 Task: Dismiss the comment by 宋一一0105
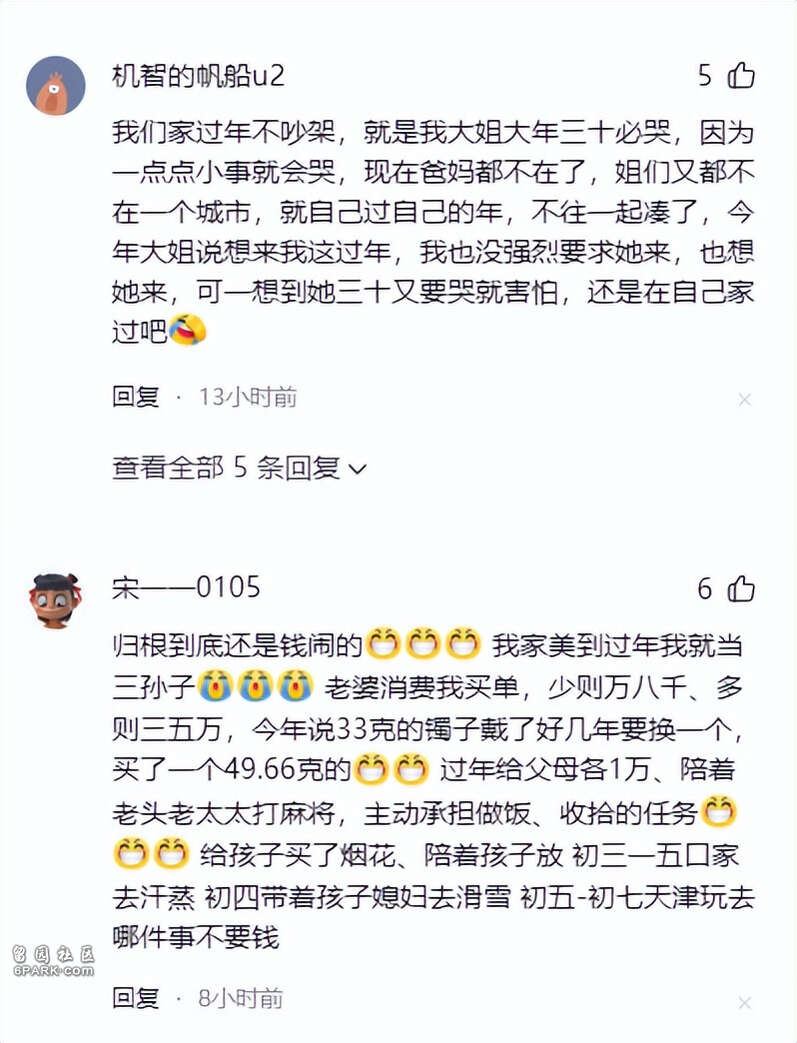744,1002
